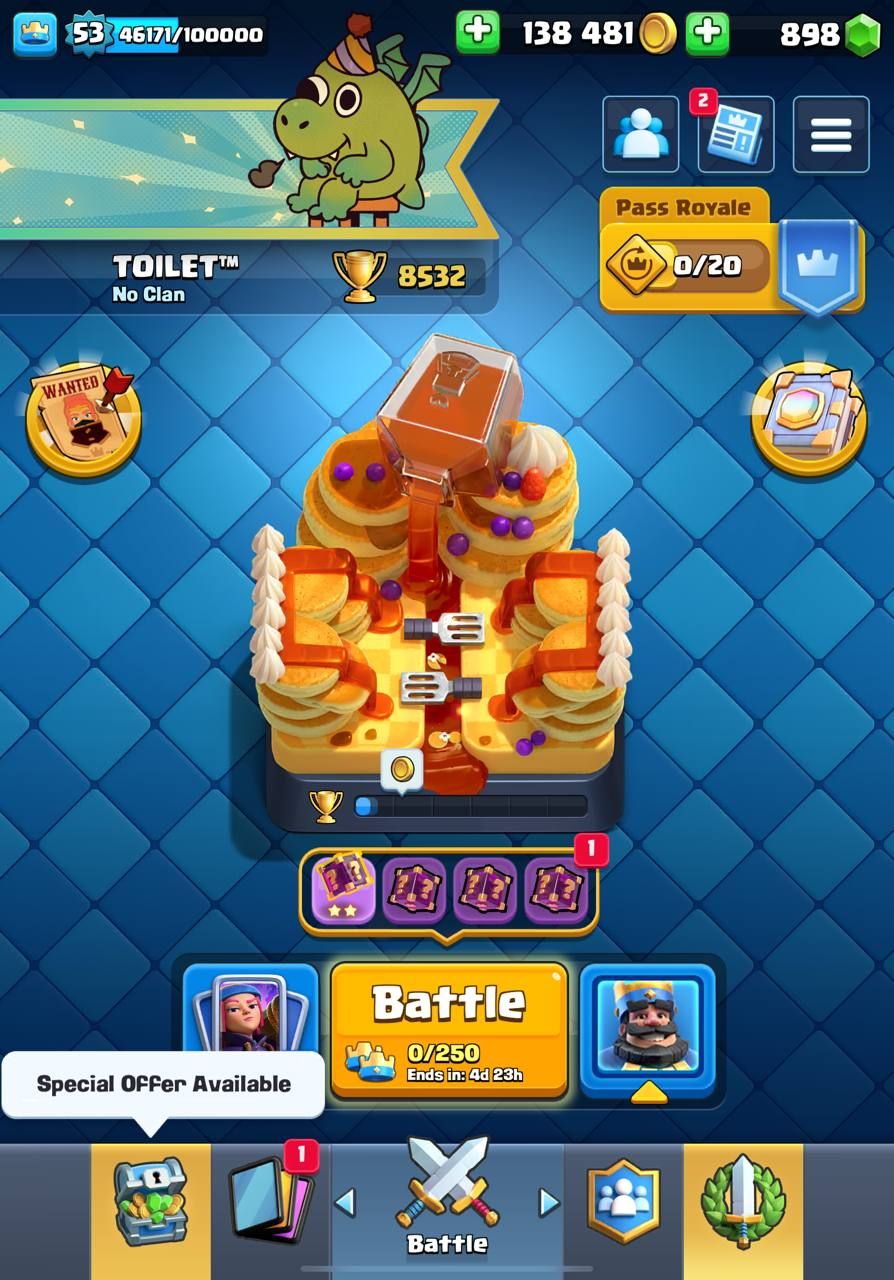Buy more gold with the plus button

pyautogui.click(x=478, y=33)
